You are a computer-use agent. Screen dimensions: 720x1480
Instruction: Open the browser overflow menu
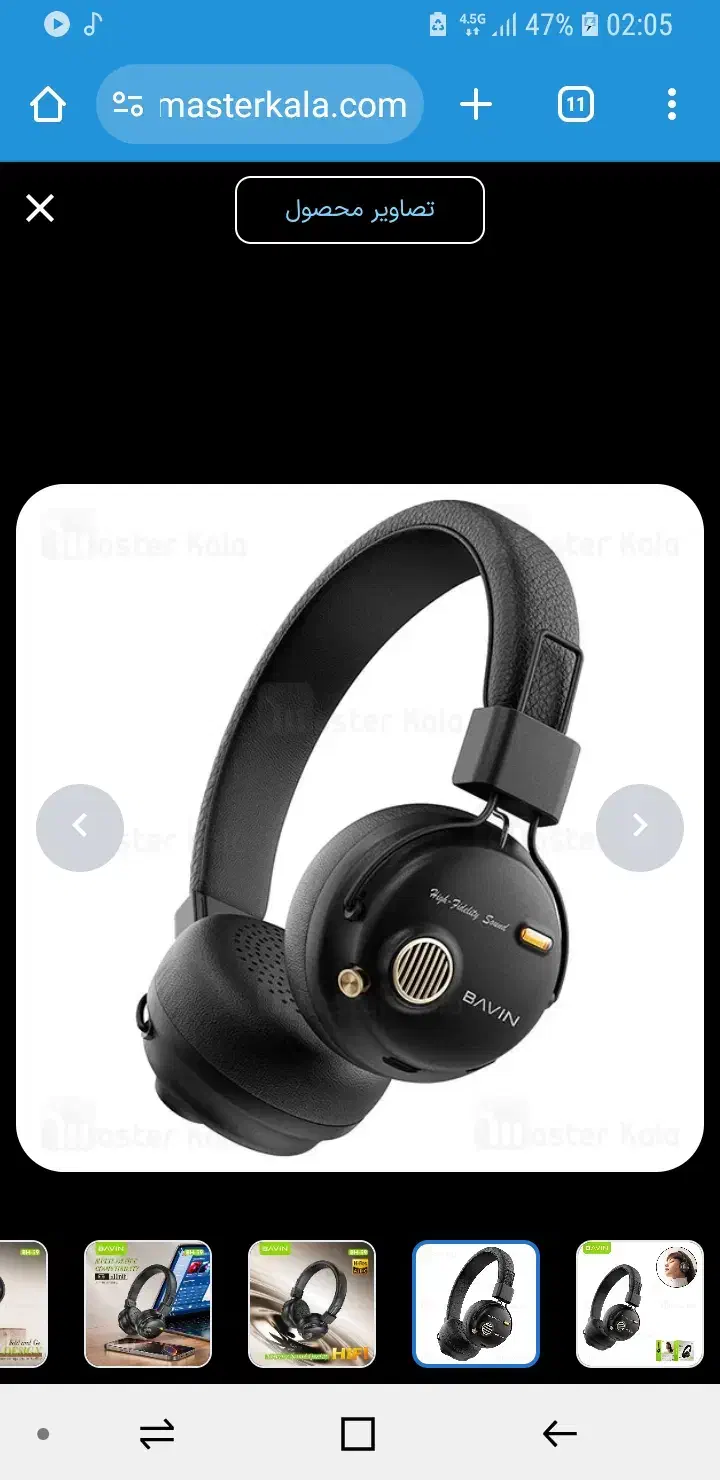(672, 105)
